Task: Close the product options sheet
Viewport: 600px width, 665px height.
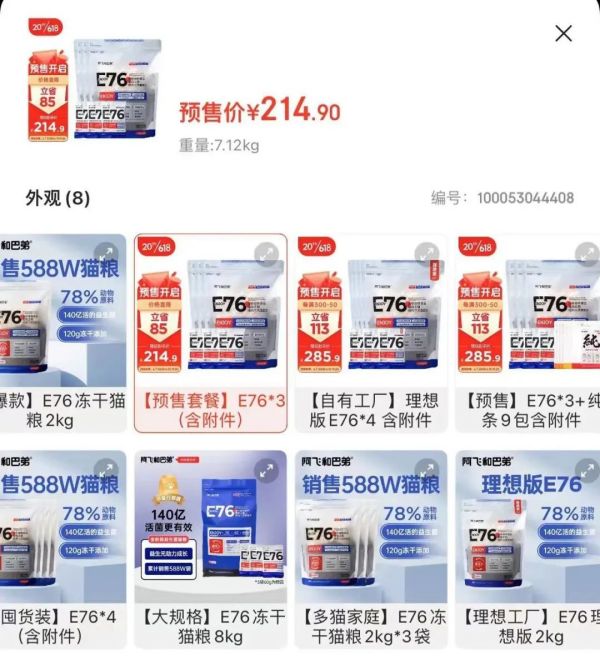Action: click(x=563, y=33)
